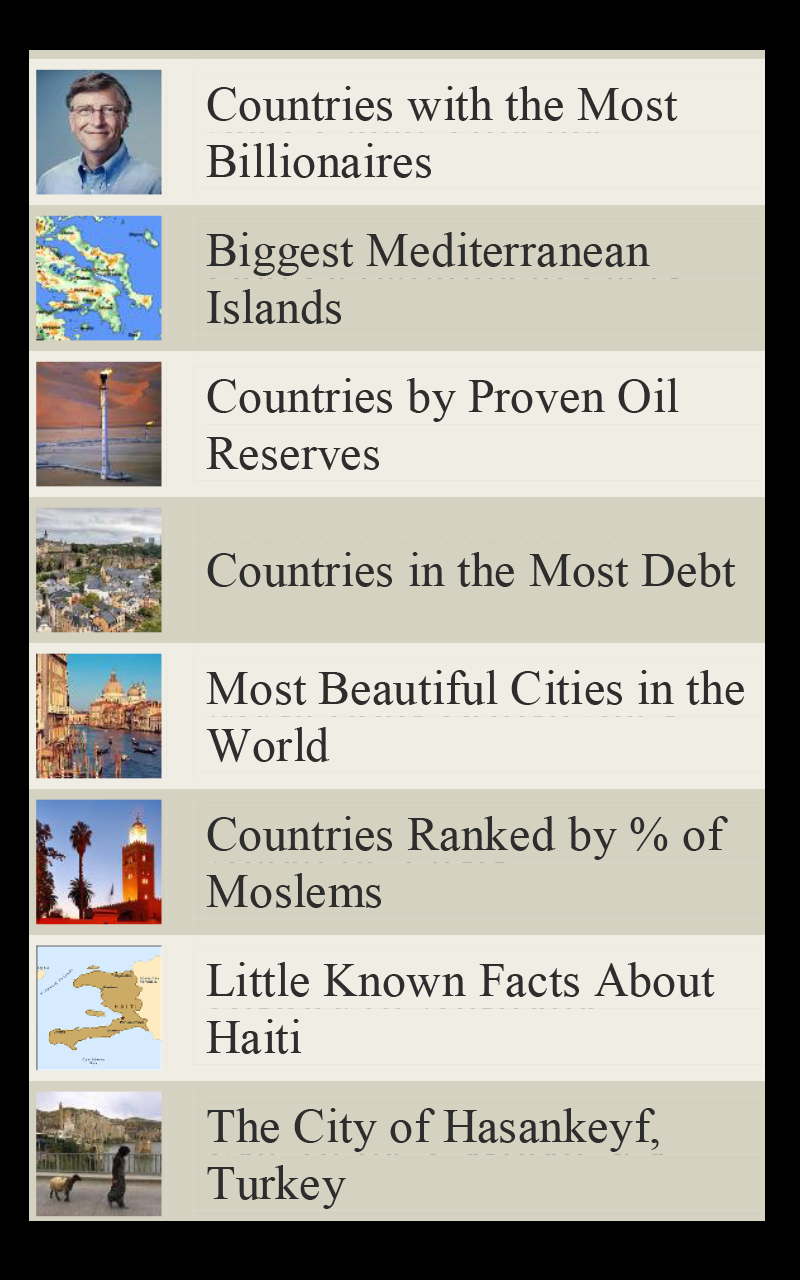Click the Hasankeyf shepherd thumbnail

coord(98,1154)
